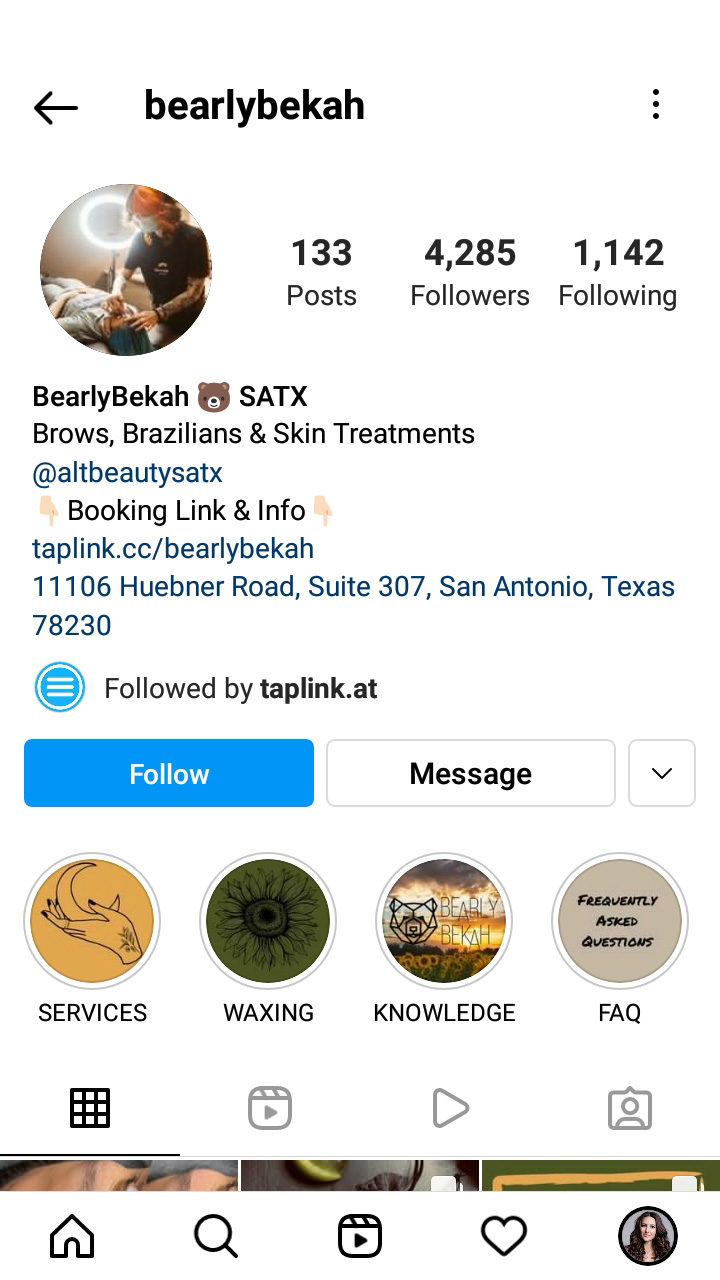This screenshot has height=1280, width=720.
Task: Open the FAQ story highlight
Action: point(619,921)
